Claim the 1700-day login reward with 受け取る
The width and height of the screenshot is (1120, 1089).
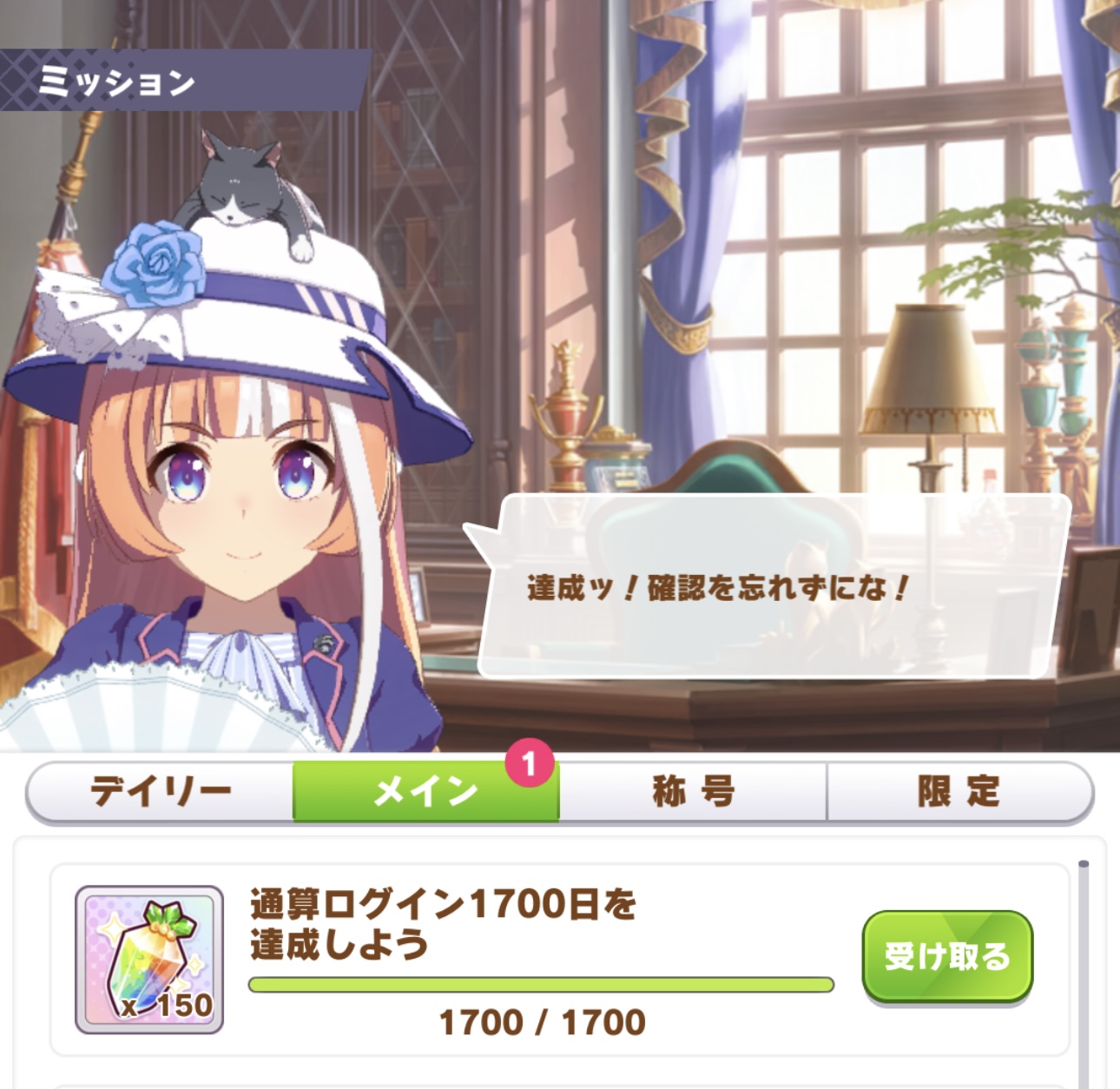[x=947, y=956]
